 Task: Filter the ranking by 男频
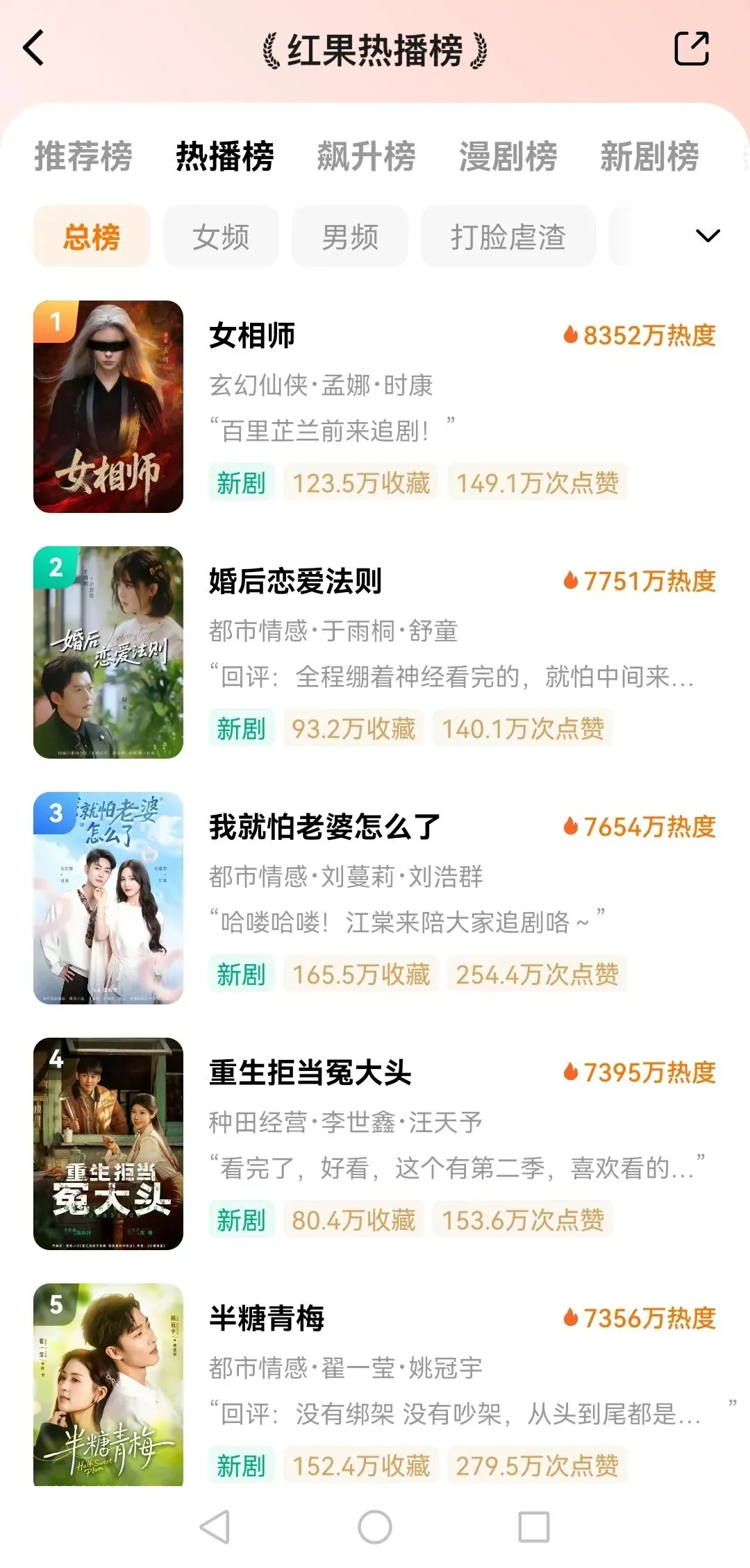350,237
